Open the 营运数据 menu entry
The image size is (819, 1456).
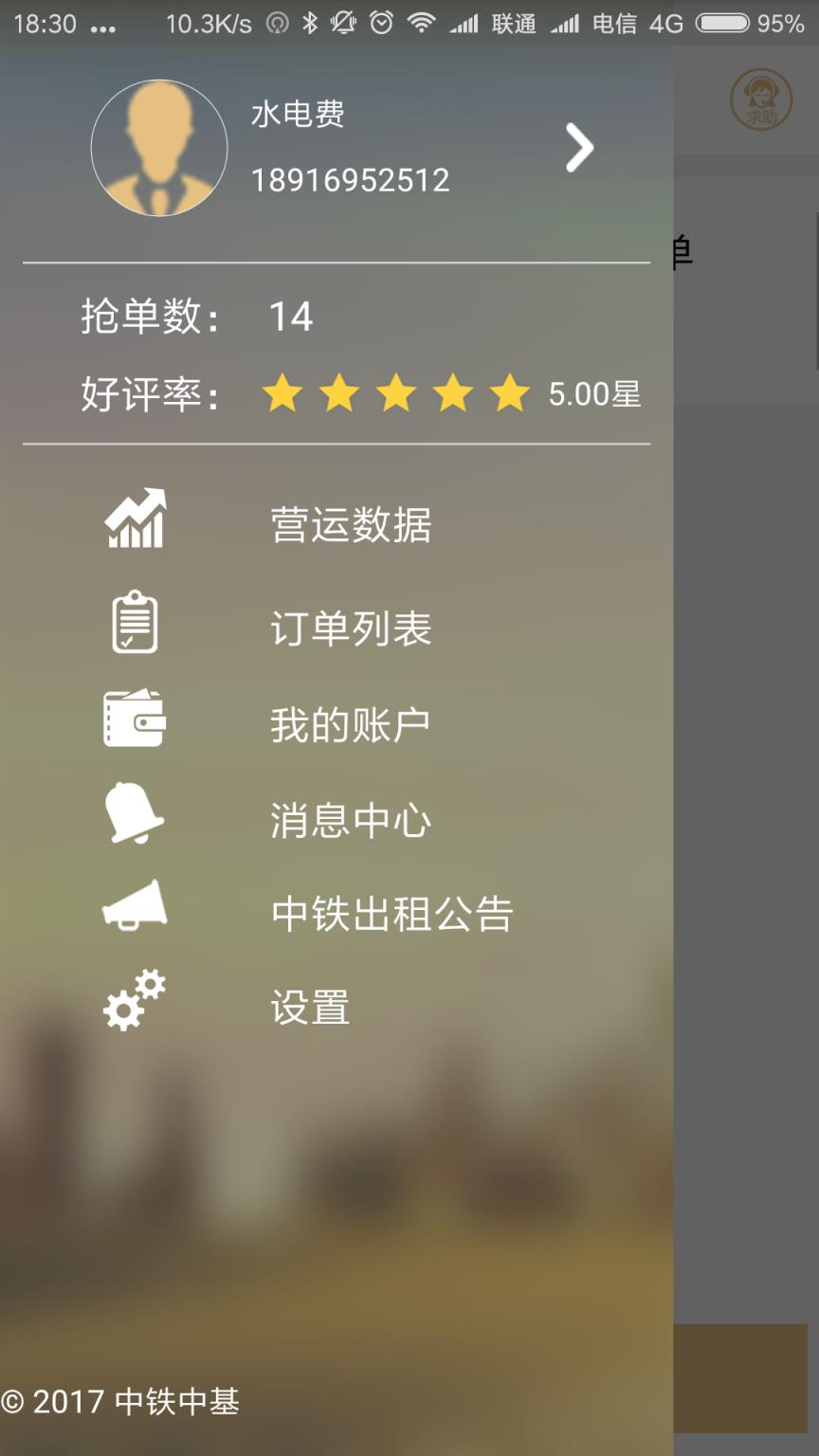coord(351,523)
